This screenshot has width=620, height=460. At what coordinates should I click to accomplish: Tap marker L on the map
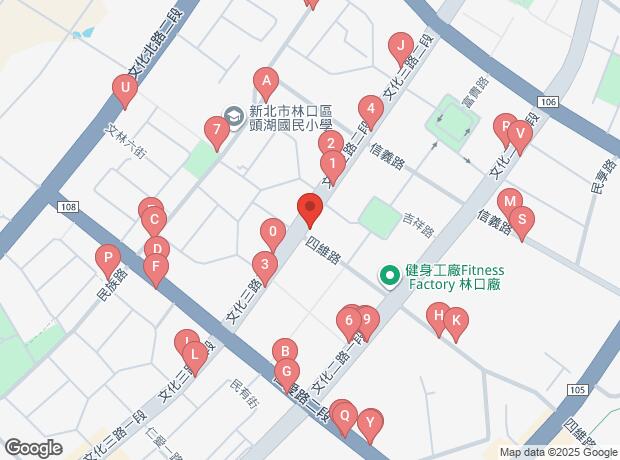pos(193,353)
